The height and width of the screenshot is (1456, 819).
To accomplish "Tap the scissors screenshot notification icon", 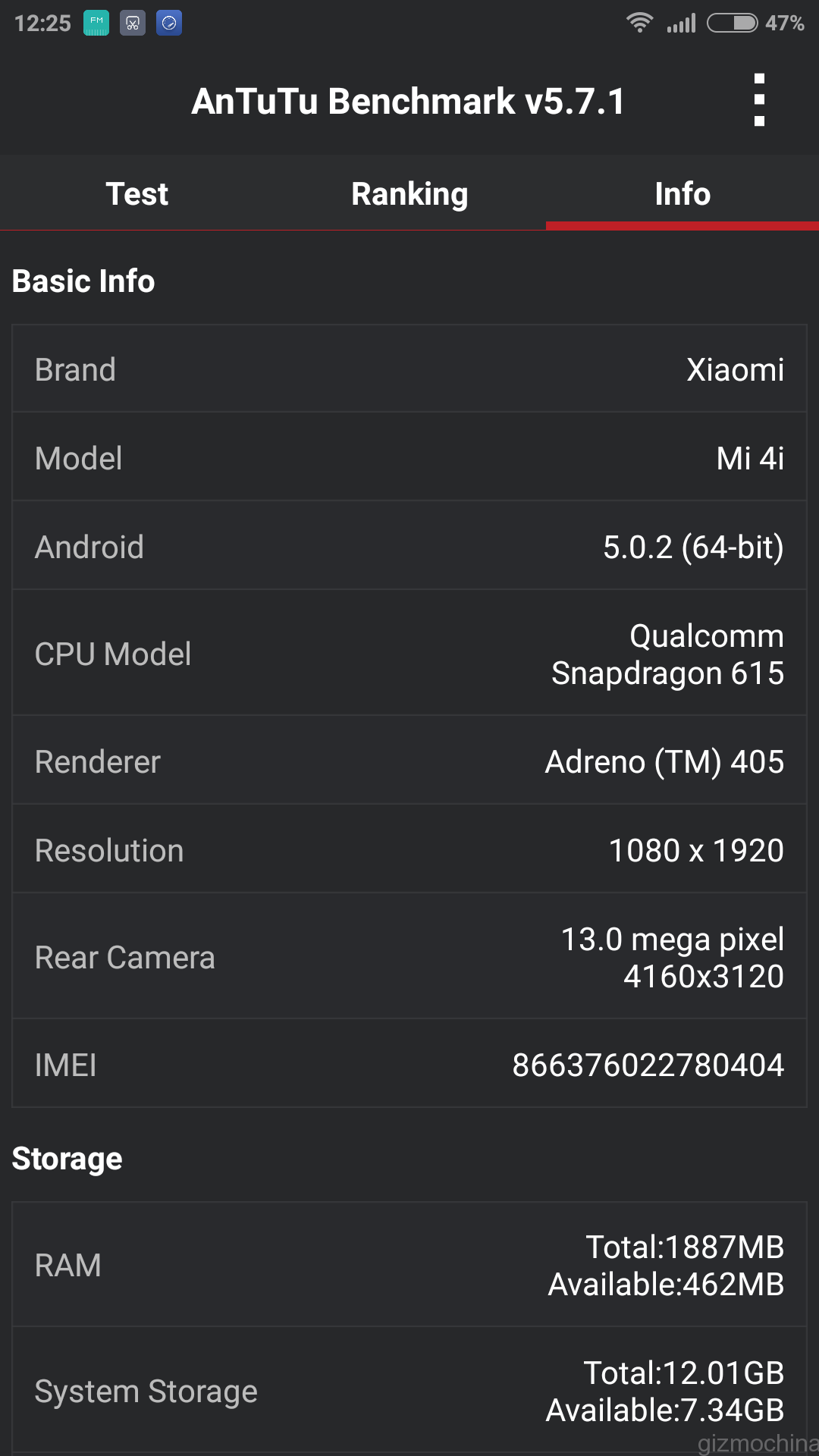I will tap(133, 23).
